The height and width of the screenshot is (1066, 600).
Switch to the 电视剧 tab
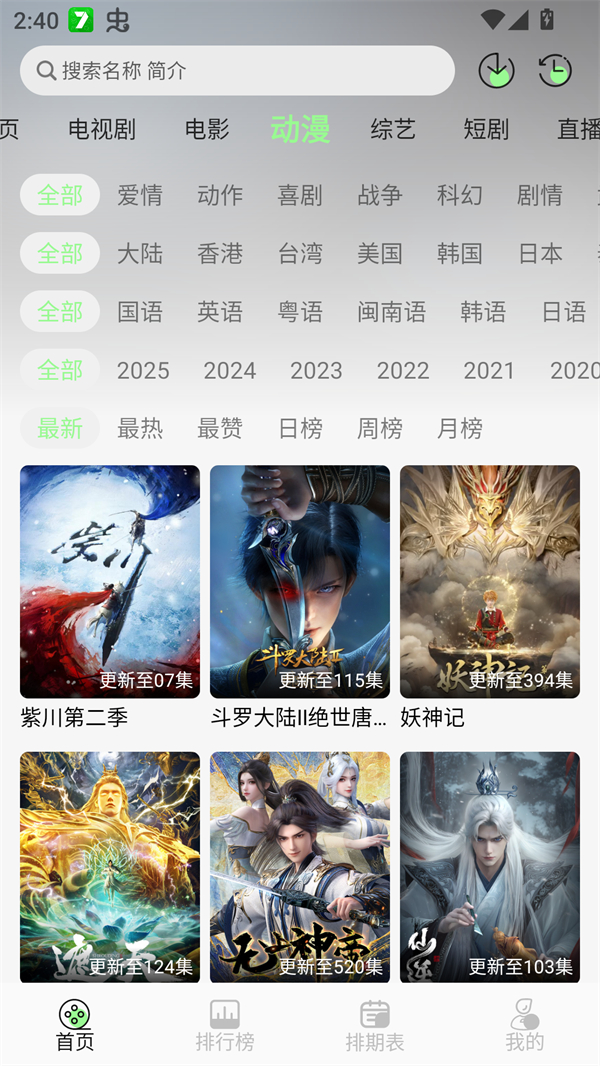tap(102, 129)
